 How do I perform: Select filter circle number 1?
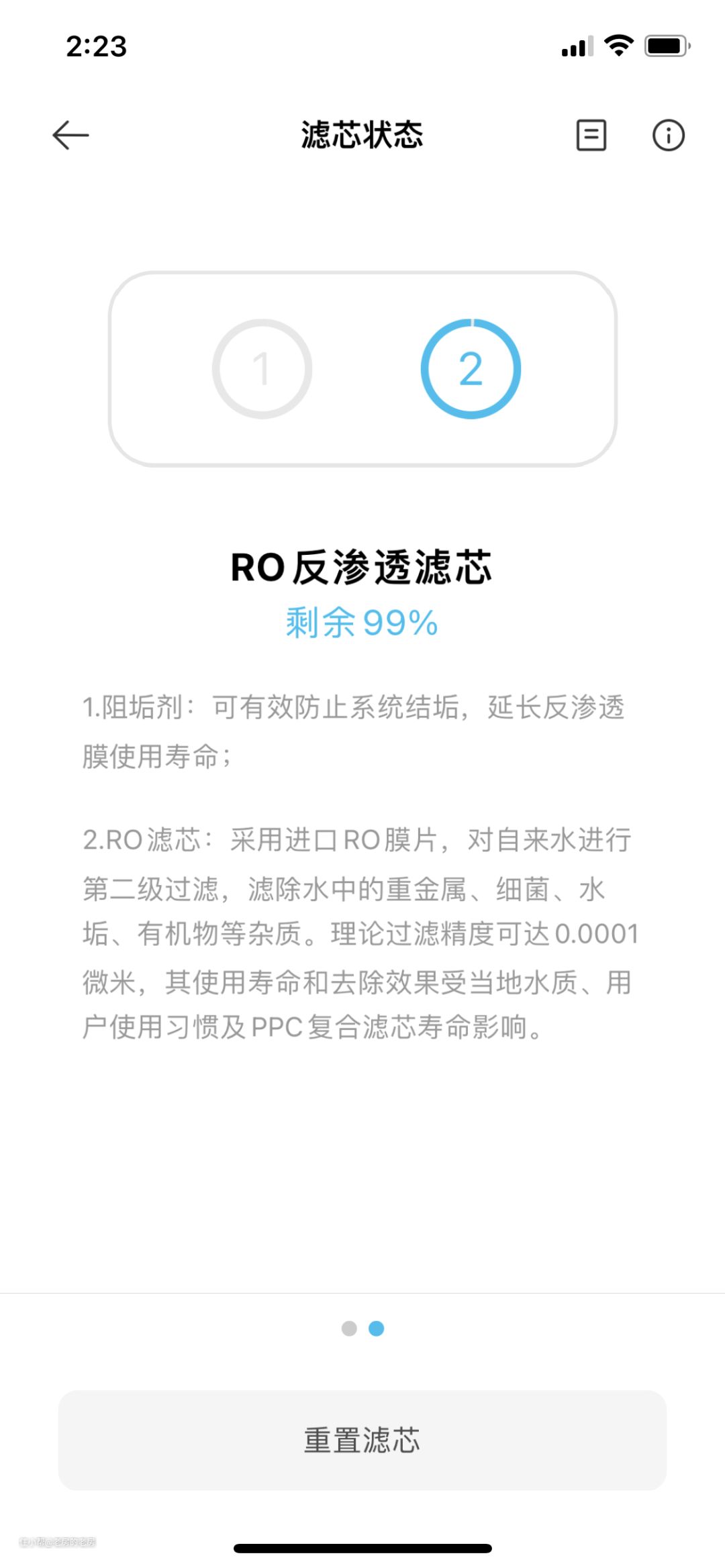(x=262, y=369)
